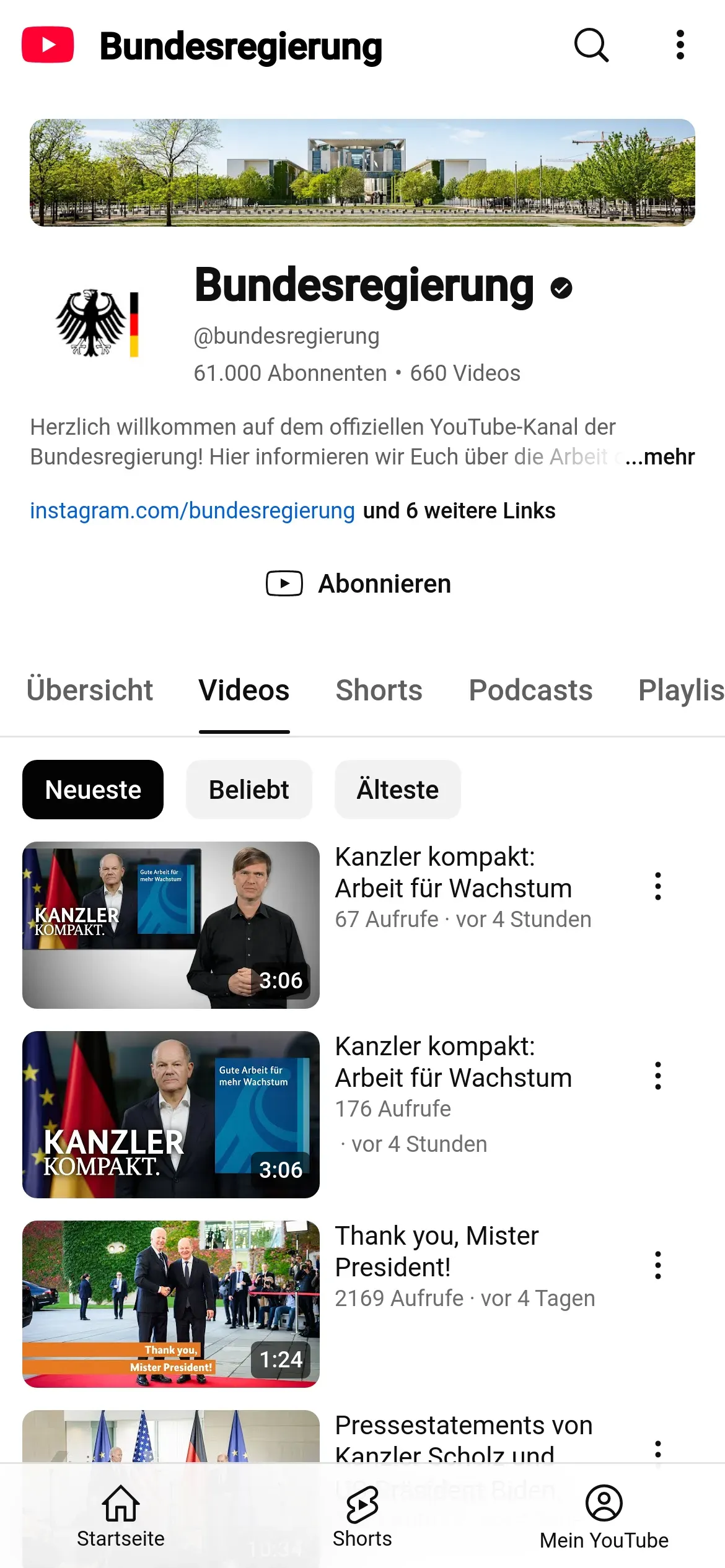The width and height of the screenshot is (725, 1568).
Task: Open options for Thank you, Mister President!
Action: coord(657,1265)
